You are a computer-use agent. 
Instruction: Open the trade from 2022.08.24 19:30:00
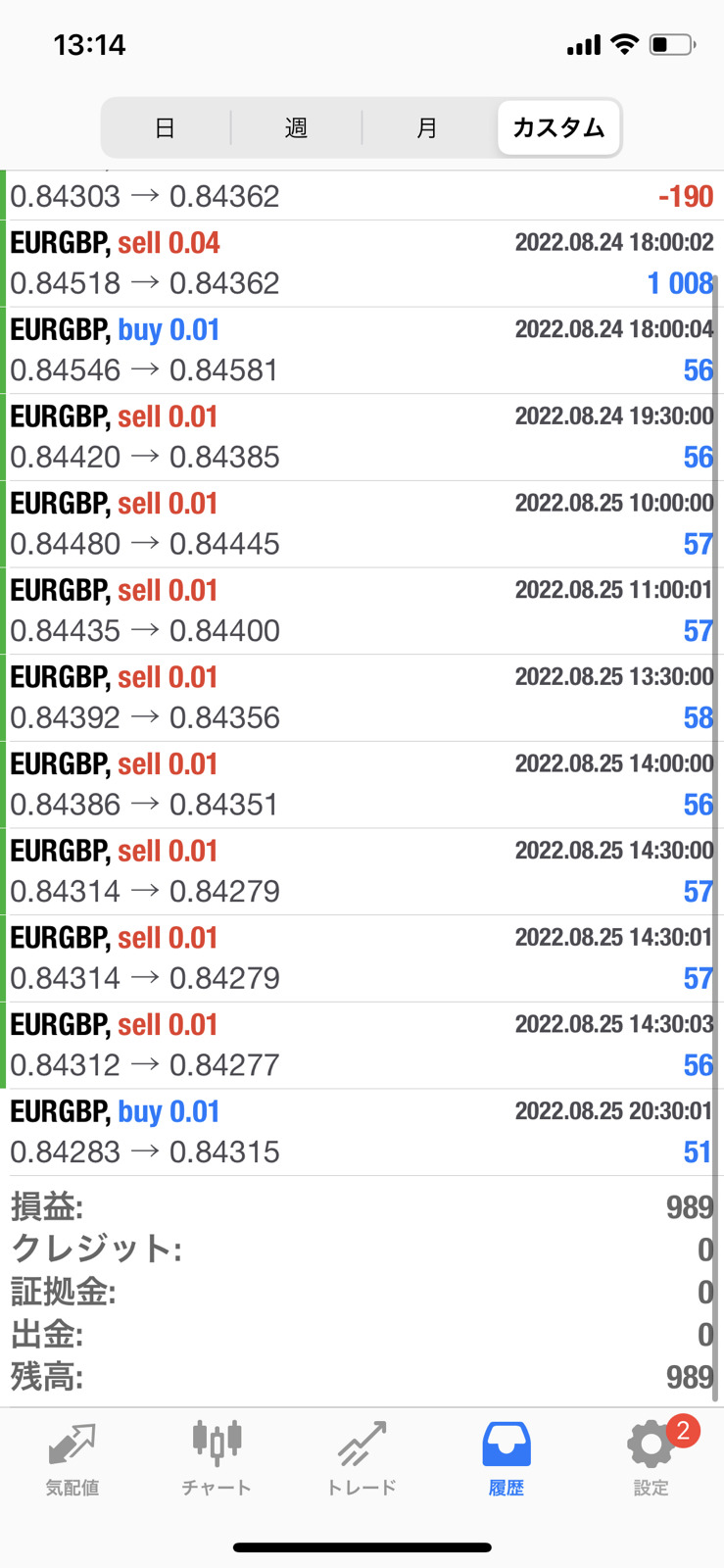coord(362,437)
